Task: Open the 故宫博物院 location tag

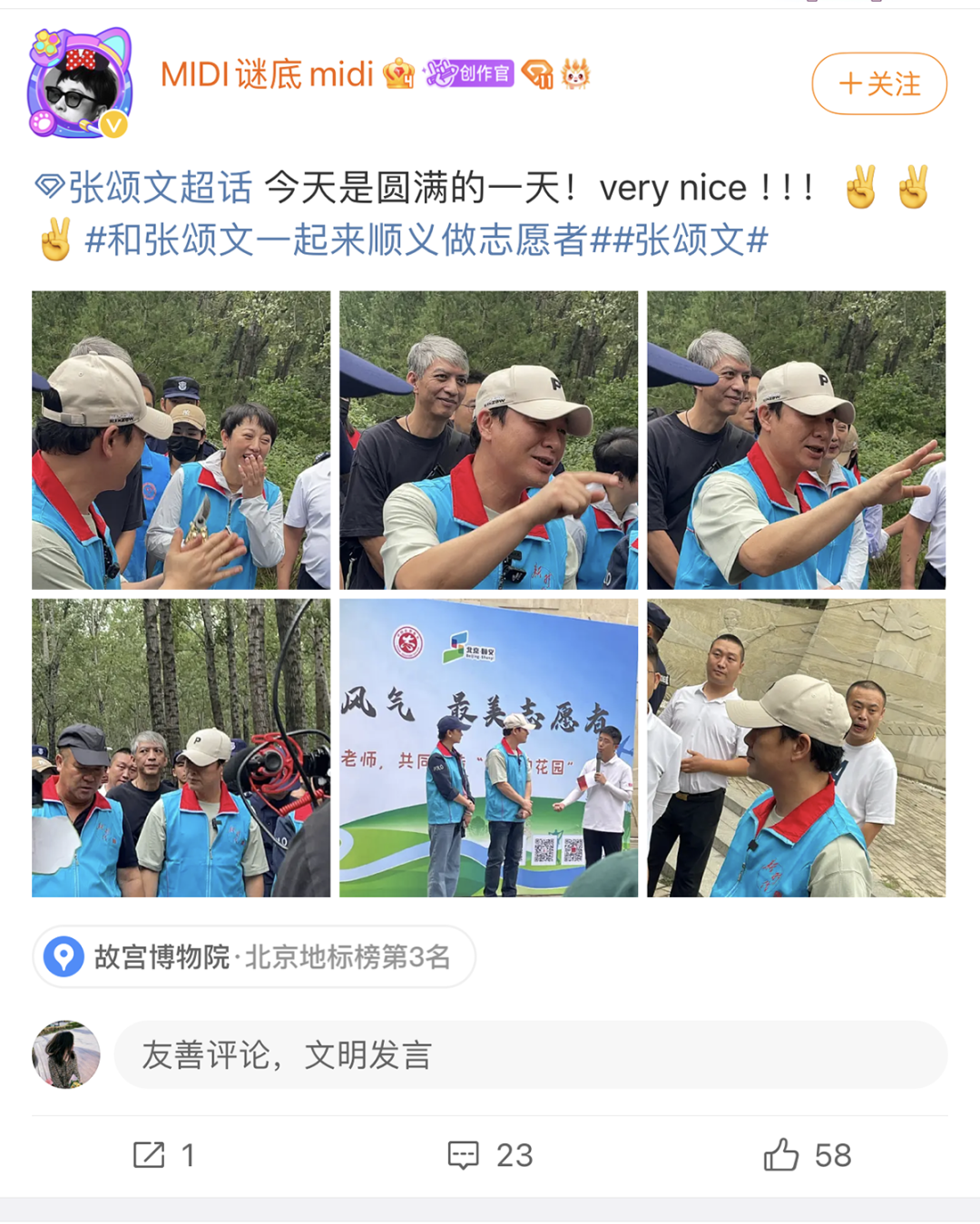Action: (x=254, y=956)
